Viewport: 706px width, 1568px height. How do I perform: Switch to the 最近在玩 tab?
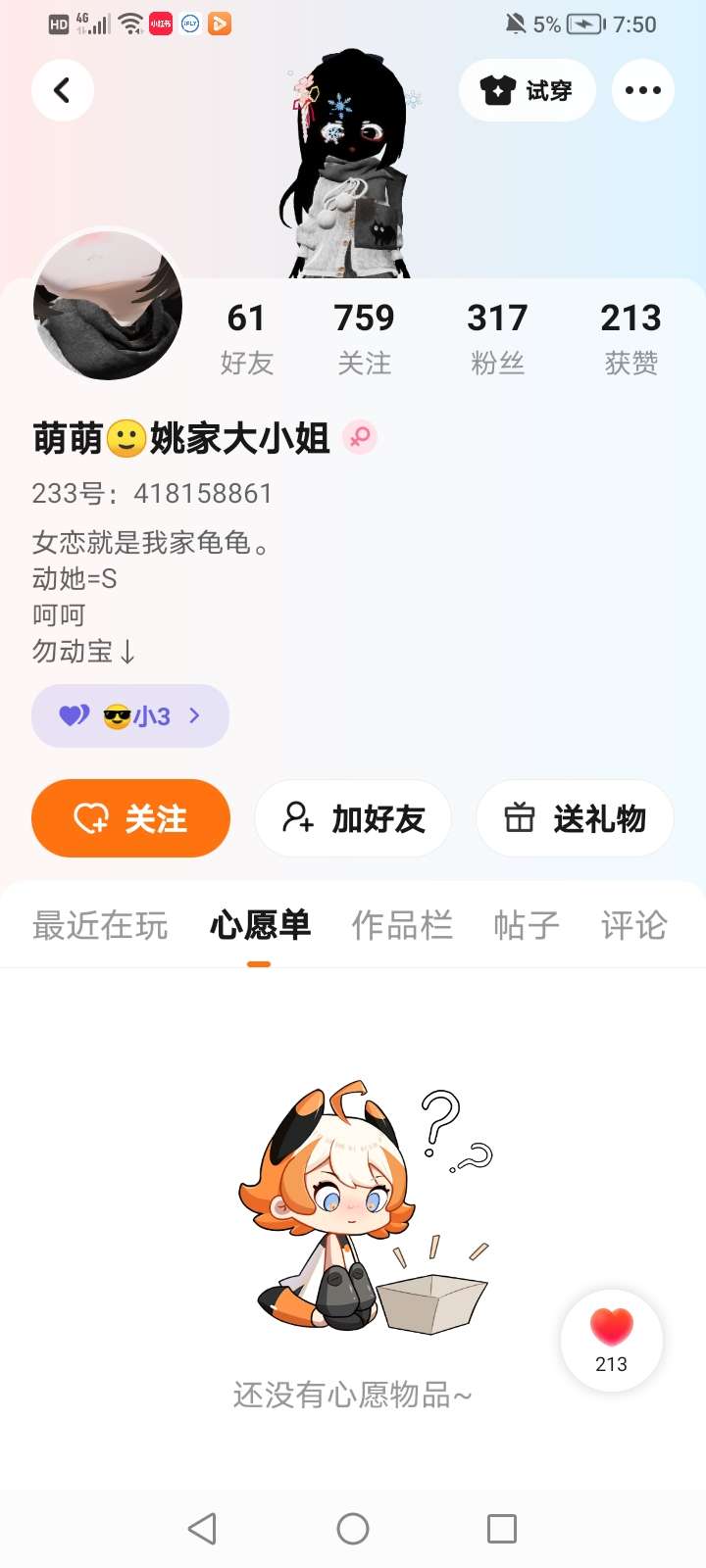click(x=100, y=925)
